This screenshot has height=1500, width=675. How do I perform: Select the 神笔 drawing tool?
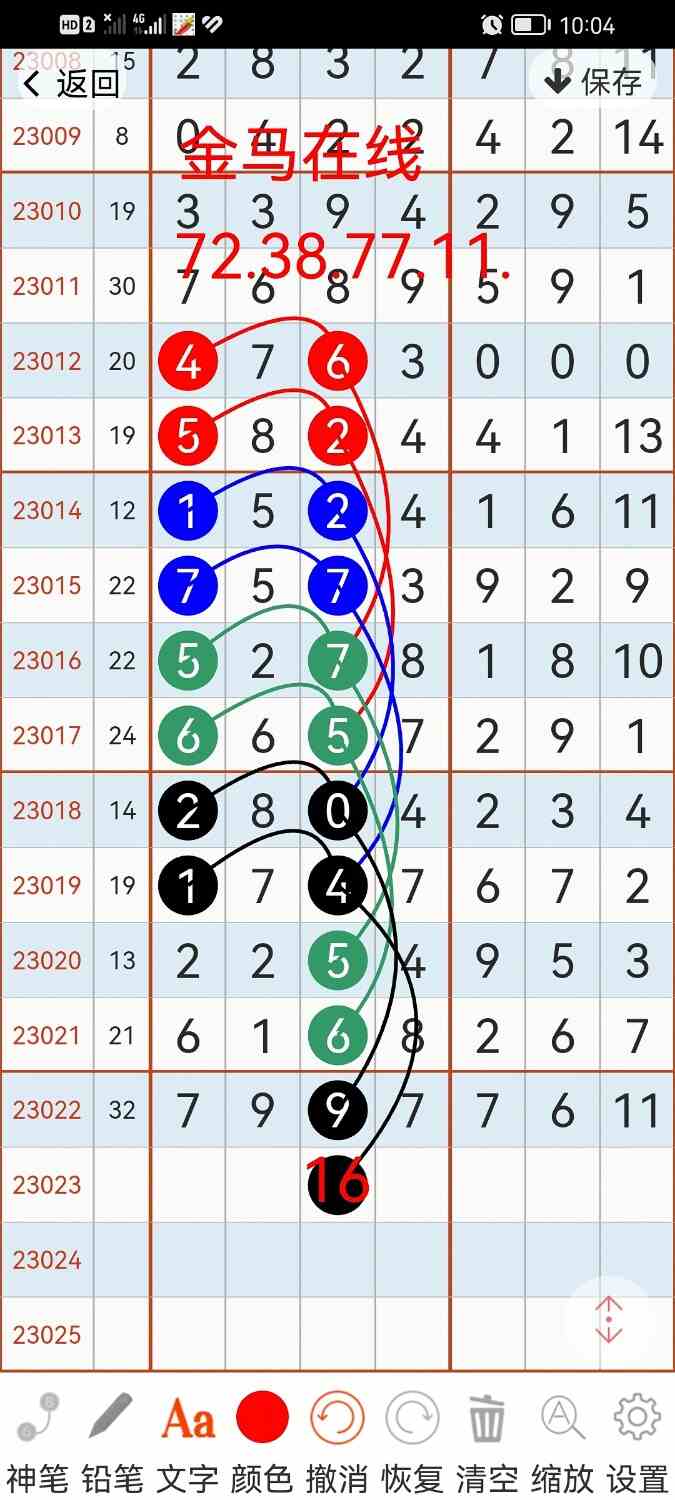38,1442
